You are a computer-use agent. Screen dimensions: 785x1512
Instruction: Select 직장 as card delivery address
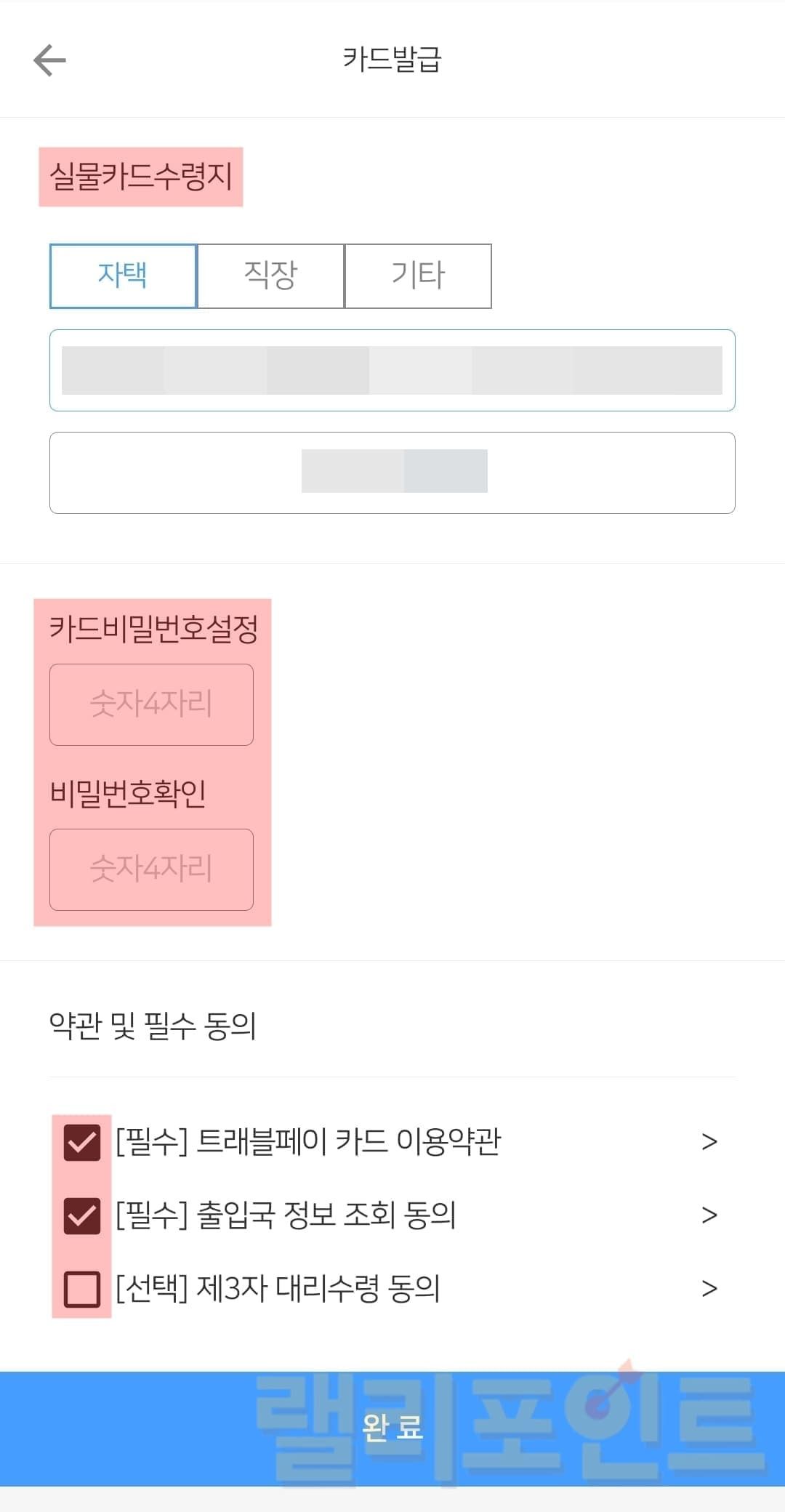coord(270,276)
